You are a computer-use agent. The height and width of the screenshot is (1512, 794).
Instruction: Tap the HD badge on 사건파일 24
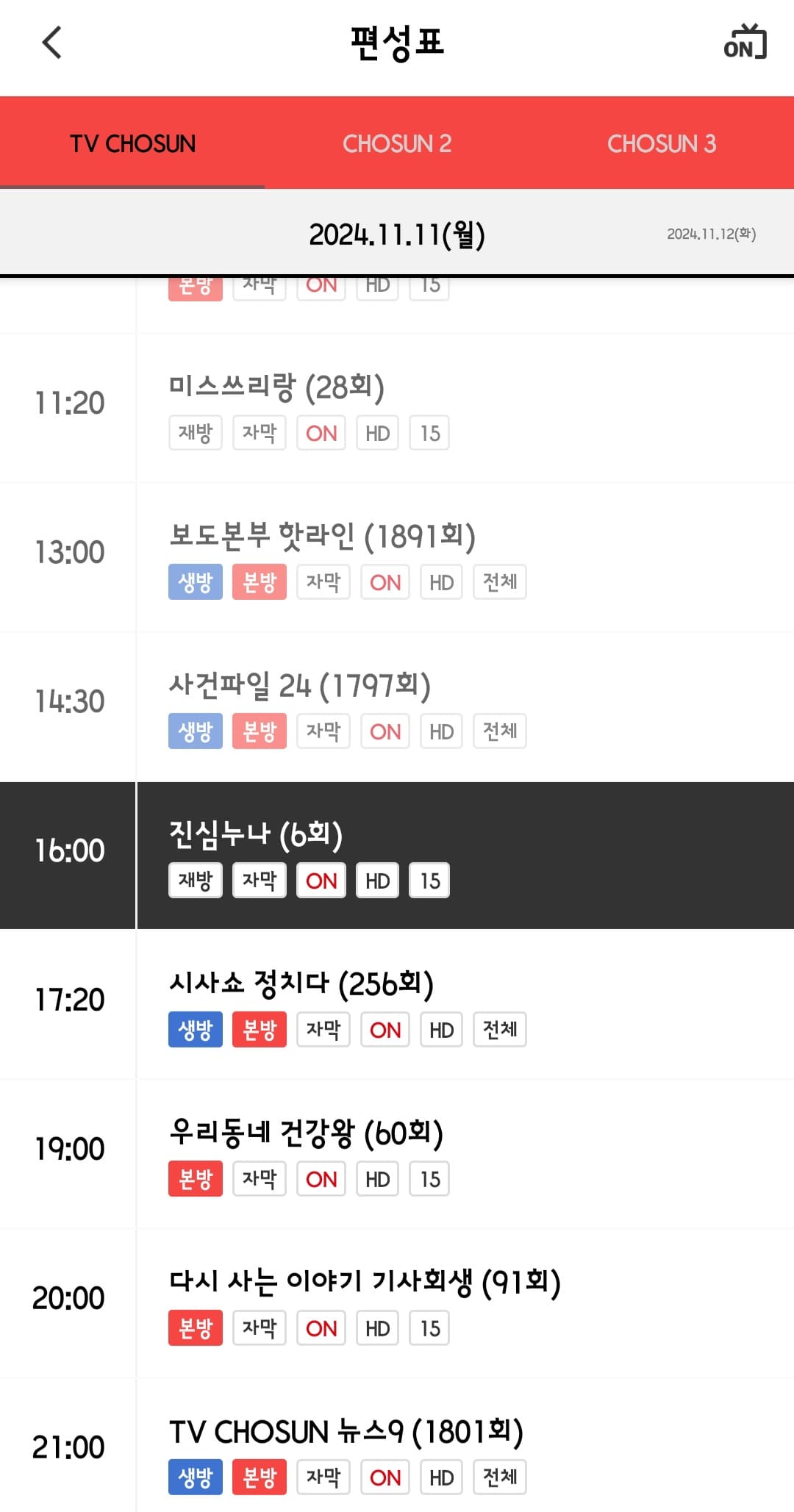click(441, 731)
